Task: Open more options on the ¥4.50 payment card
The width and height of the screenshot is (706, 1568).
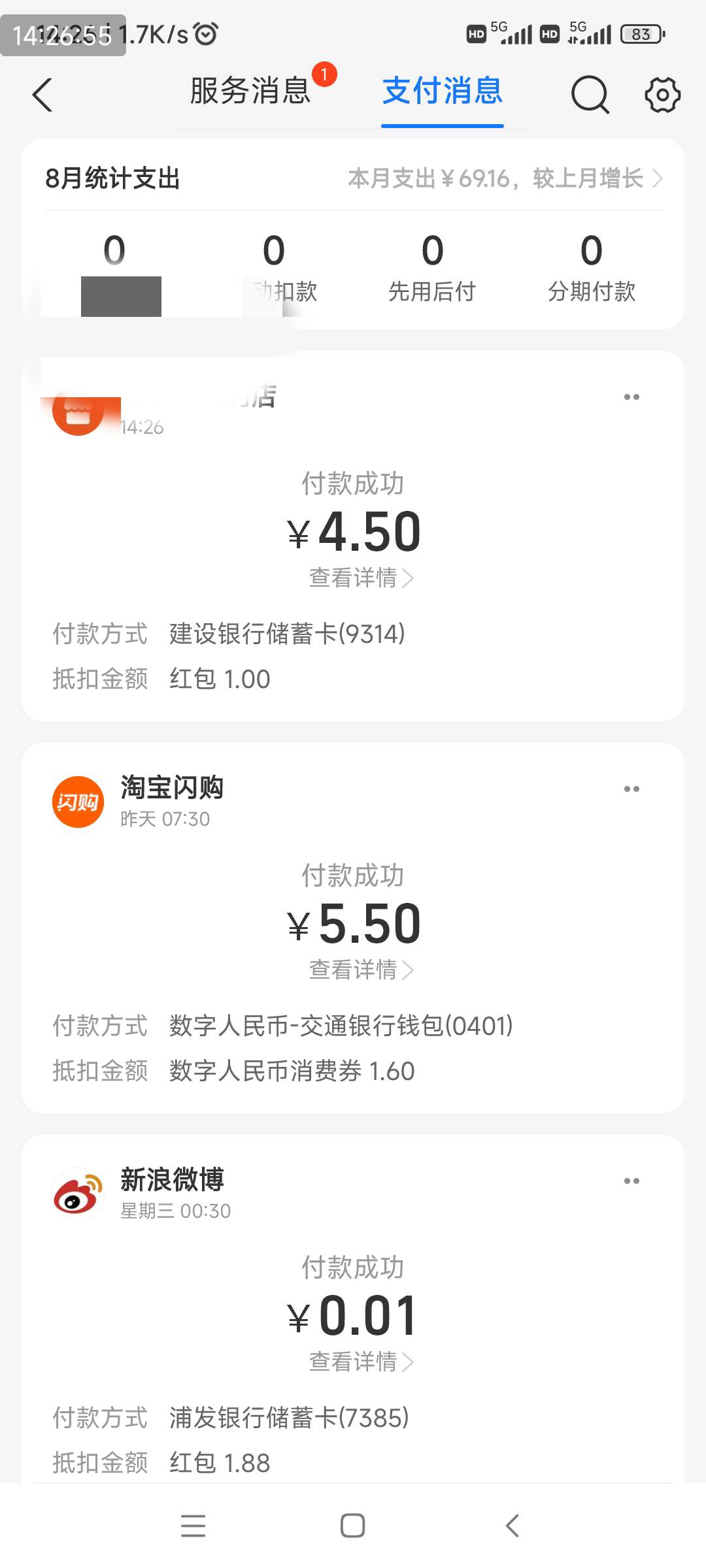Action: point(631,397)
